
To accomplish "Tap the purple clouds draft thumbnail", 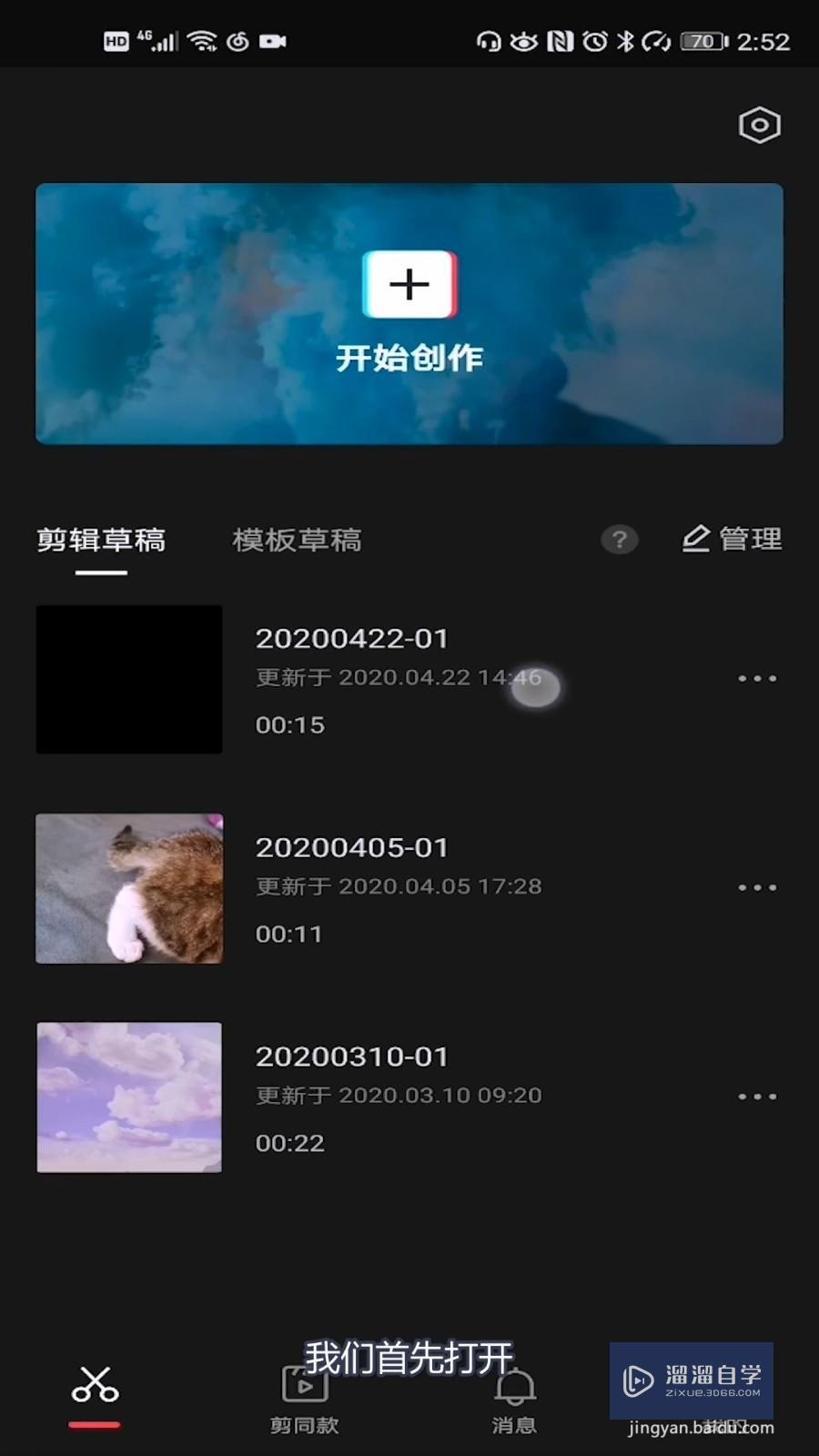I will [128, 1097].
